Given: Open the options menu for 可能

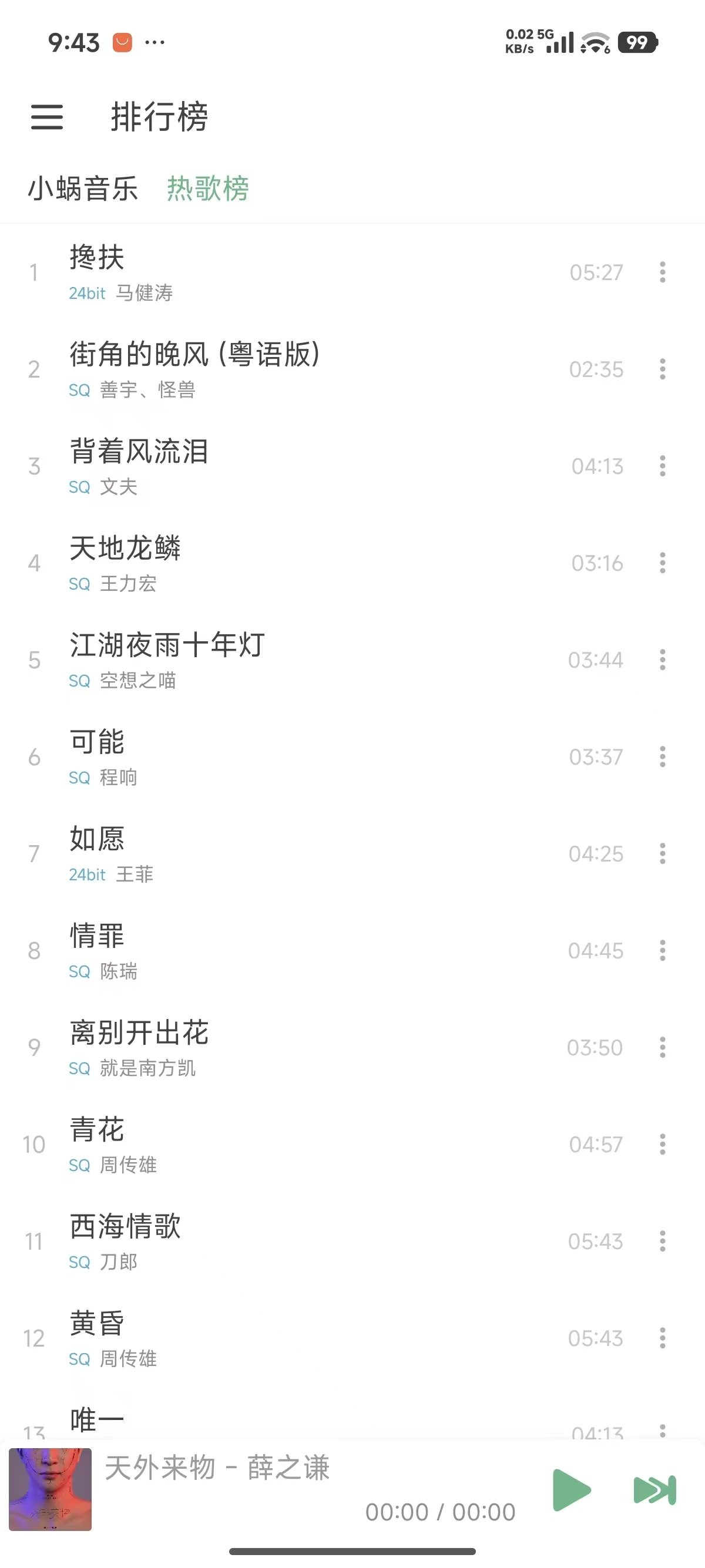Looking at the screenshot, I should coord(662,757).
